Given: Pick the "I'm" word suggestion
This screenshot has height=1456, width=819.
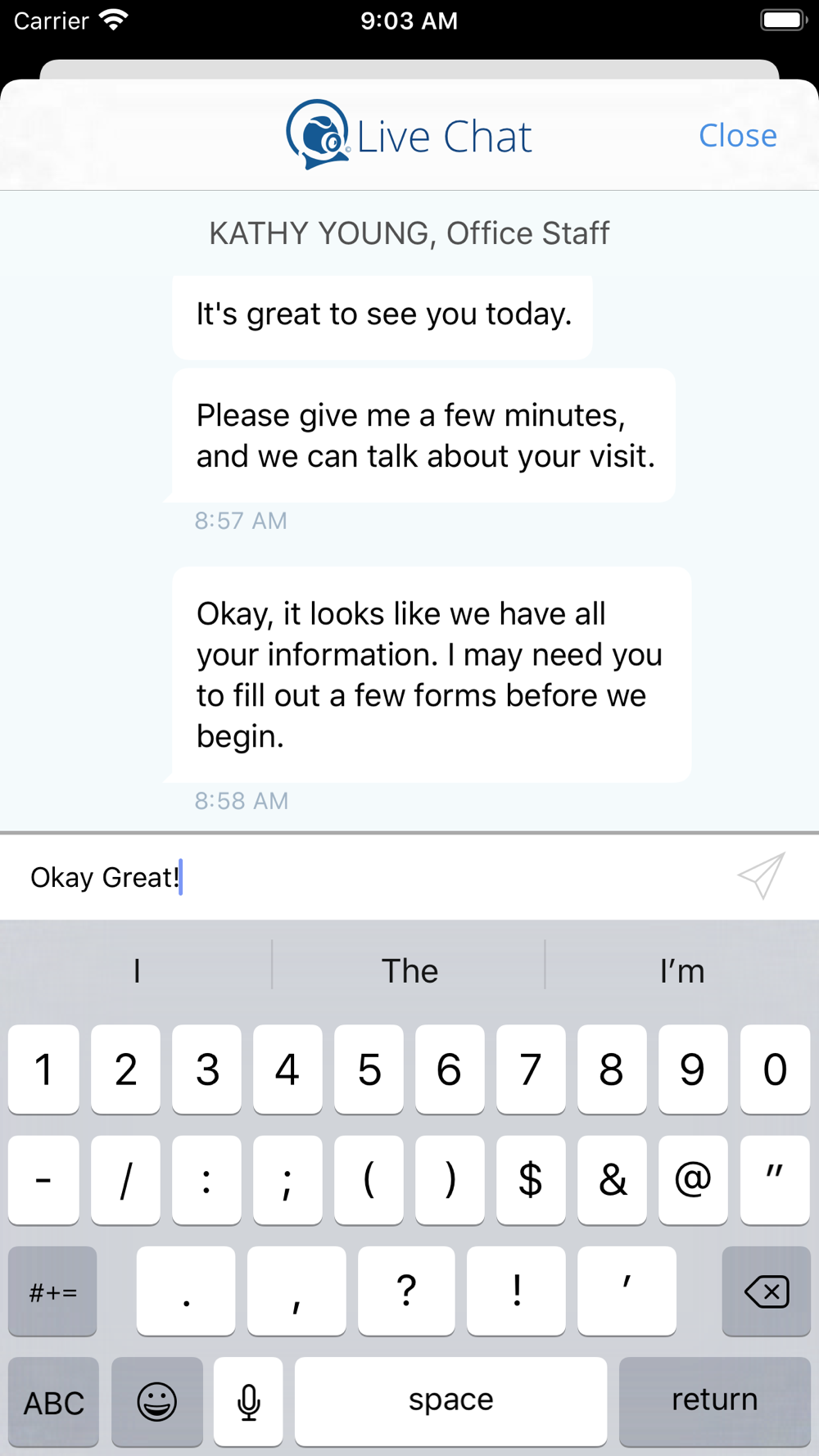Looking at the screenshot, I should click(682, 971).
